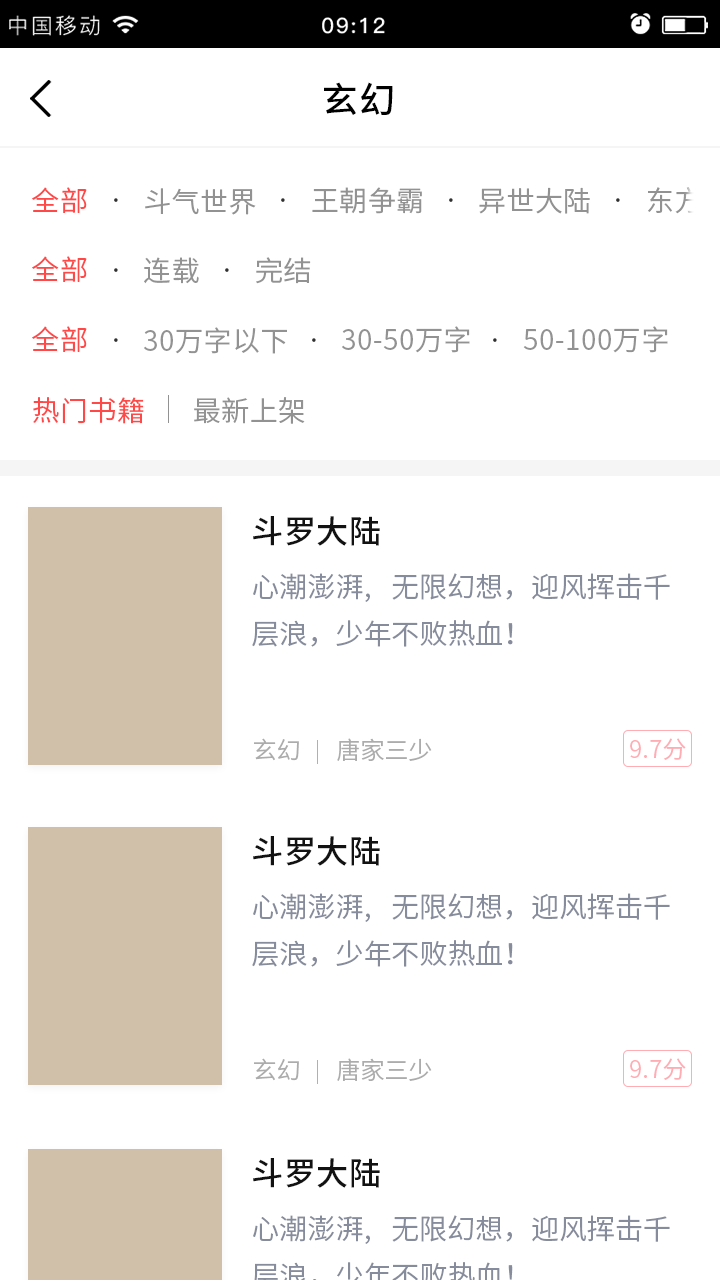Go back using the top-left arrow
The height and width of the screenshot is (1280, 720).
click(41, 99)
